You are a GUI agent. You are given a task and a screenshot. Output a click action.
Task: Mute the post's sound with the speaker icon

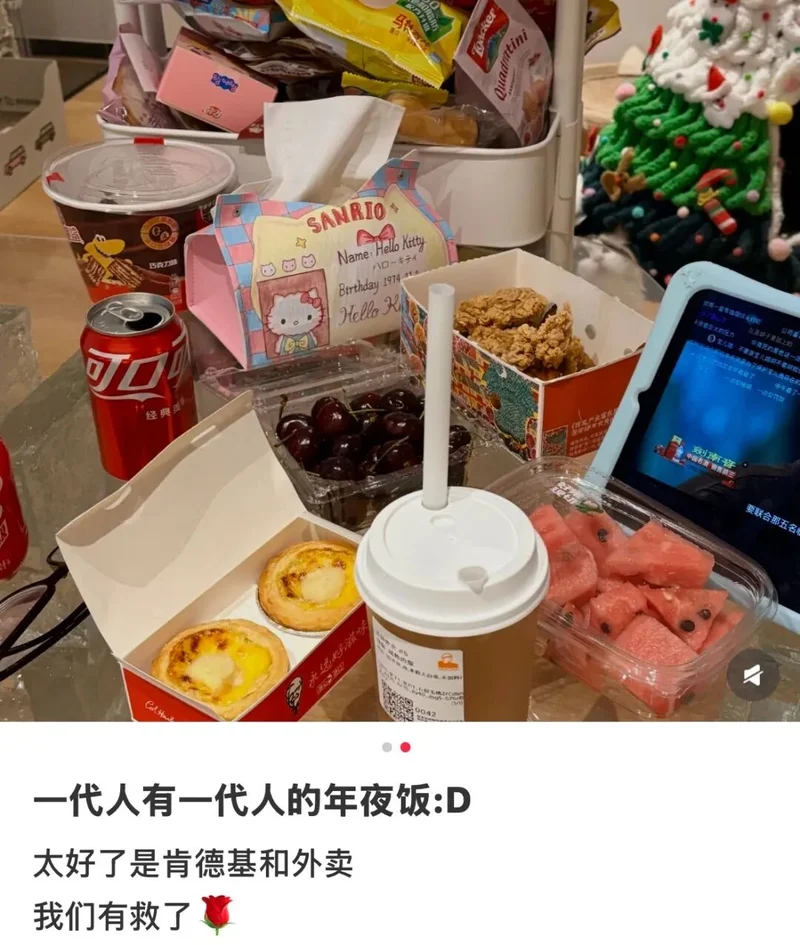point(753,676)
